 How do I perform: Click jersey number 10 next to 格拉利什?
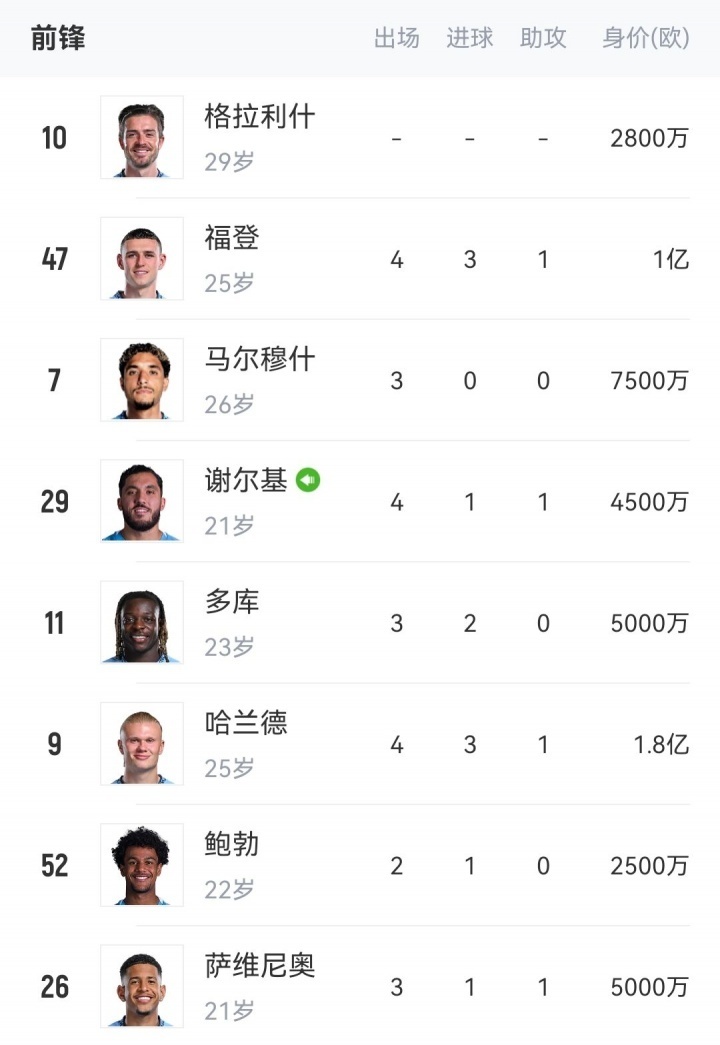pyautogui.click(x=55, y=137)
